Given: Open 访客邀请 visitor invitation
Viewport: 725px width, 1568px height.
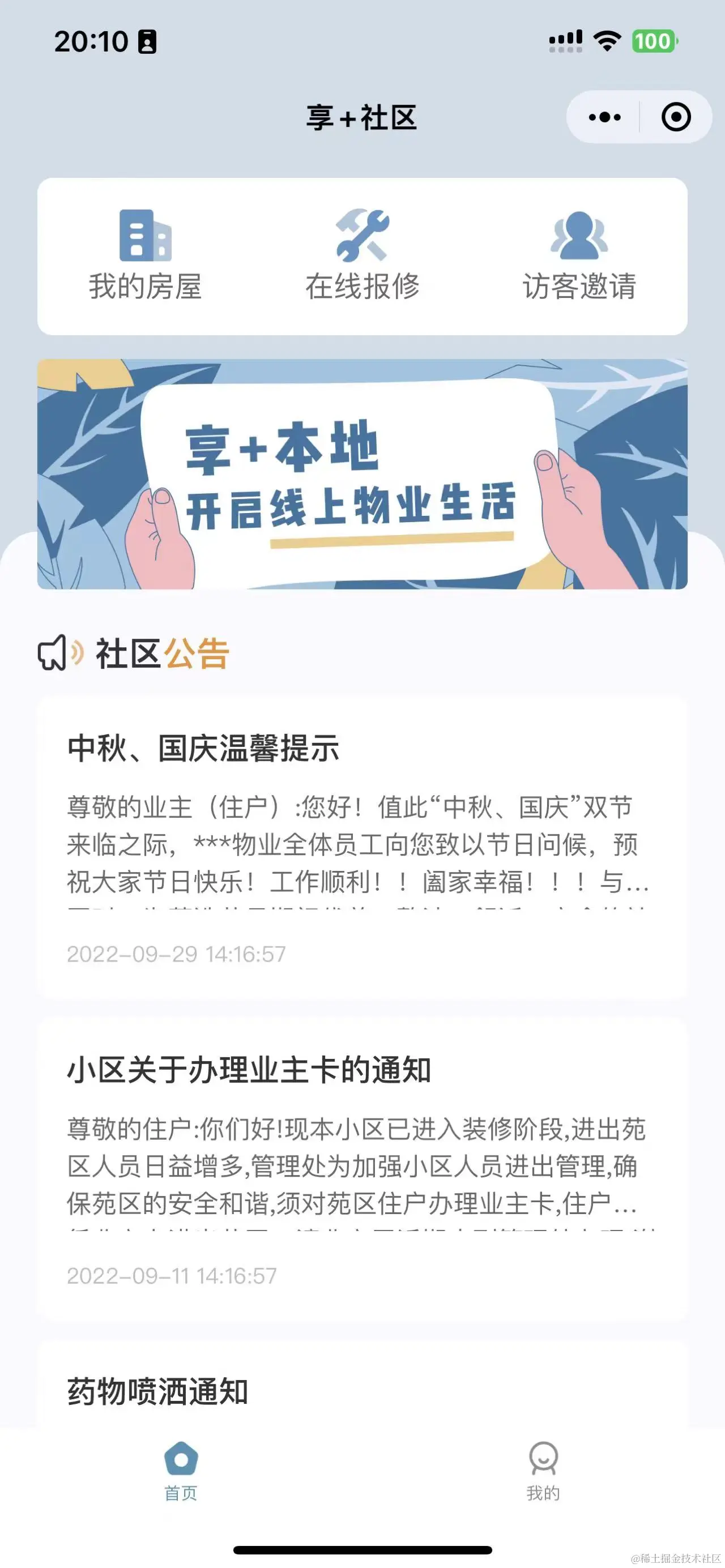Looking at the screenshot, I should click(x=579, y=255).
